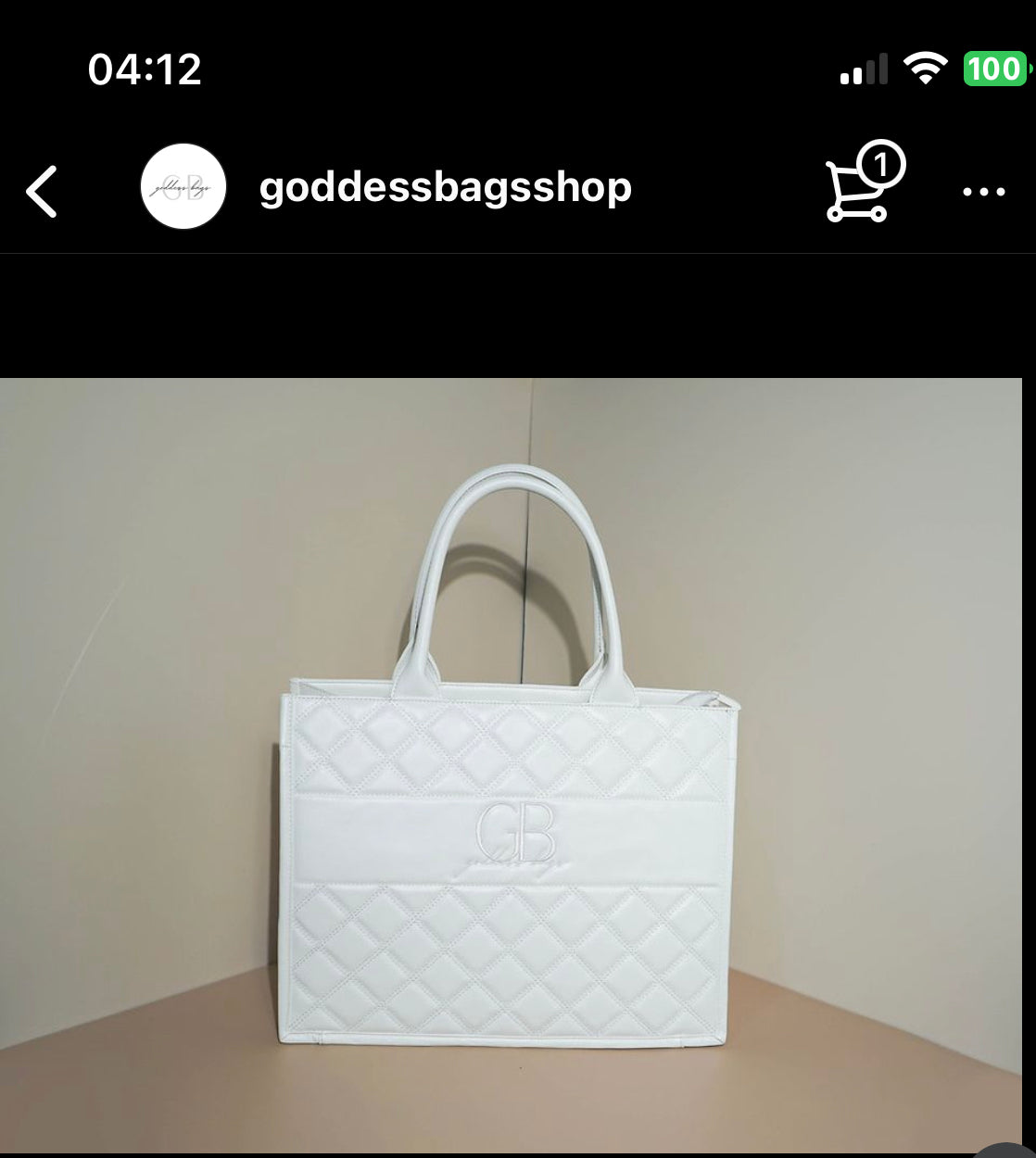The width and height of the screenshot is (1036, 1158).
Task: Open the three-dot overflow menu
Action: click(983, 192)
